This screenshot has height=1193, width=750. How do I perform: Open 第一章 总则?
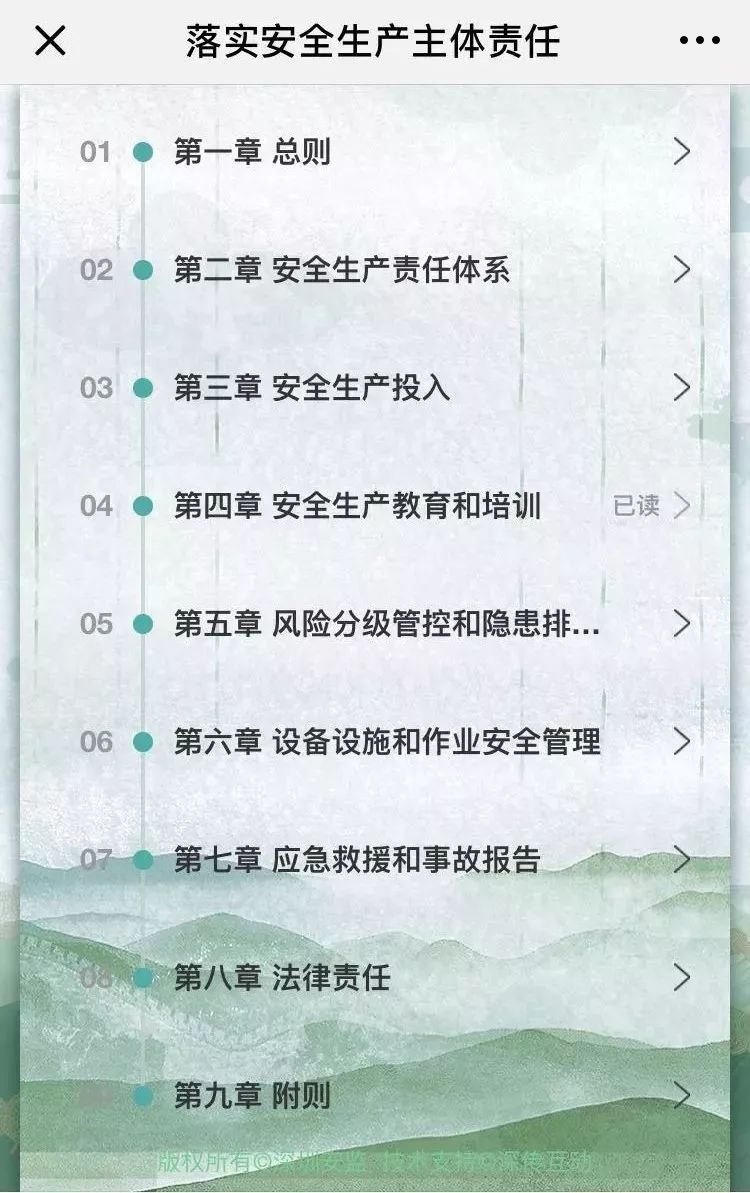(x=252, y=152)
